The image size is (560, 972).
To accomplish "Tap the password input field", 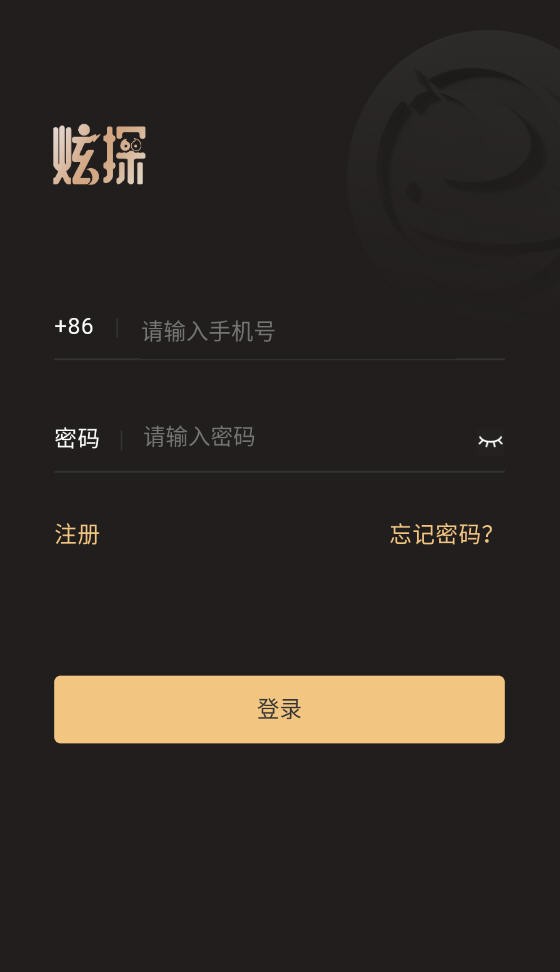I will point(306,437).
